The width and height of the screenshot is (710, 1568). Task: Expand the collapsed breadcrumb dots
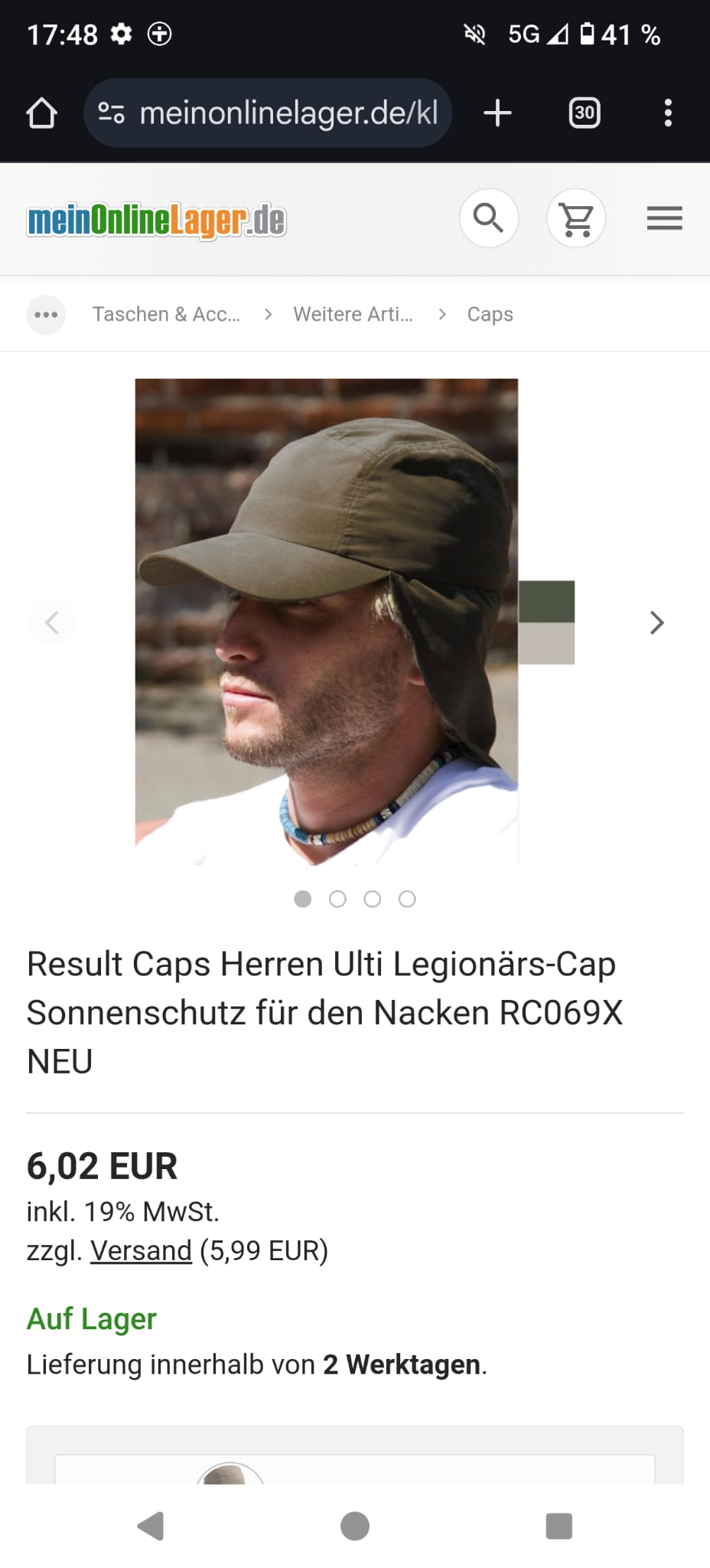click(x=46, y=315)
